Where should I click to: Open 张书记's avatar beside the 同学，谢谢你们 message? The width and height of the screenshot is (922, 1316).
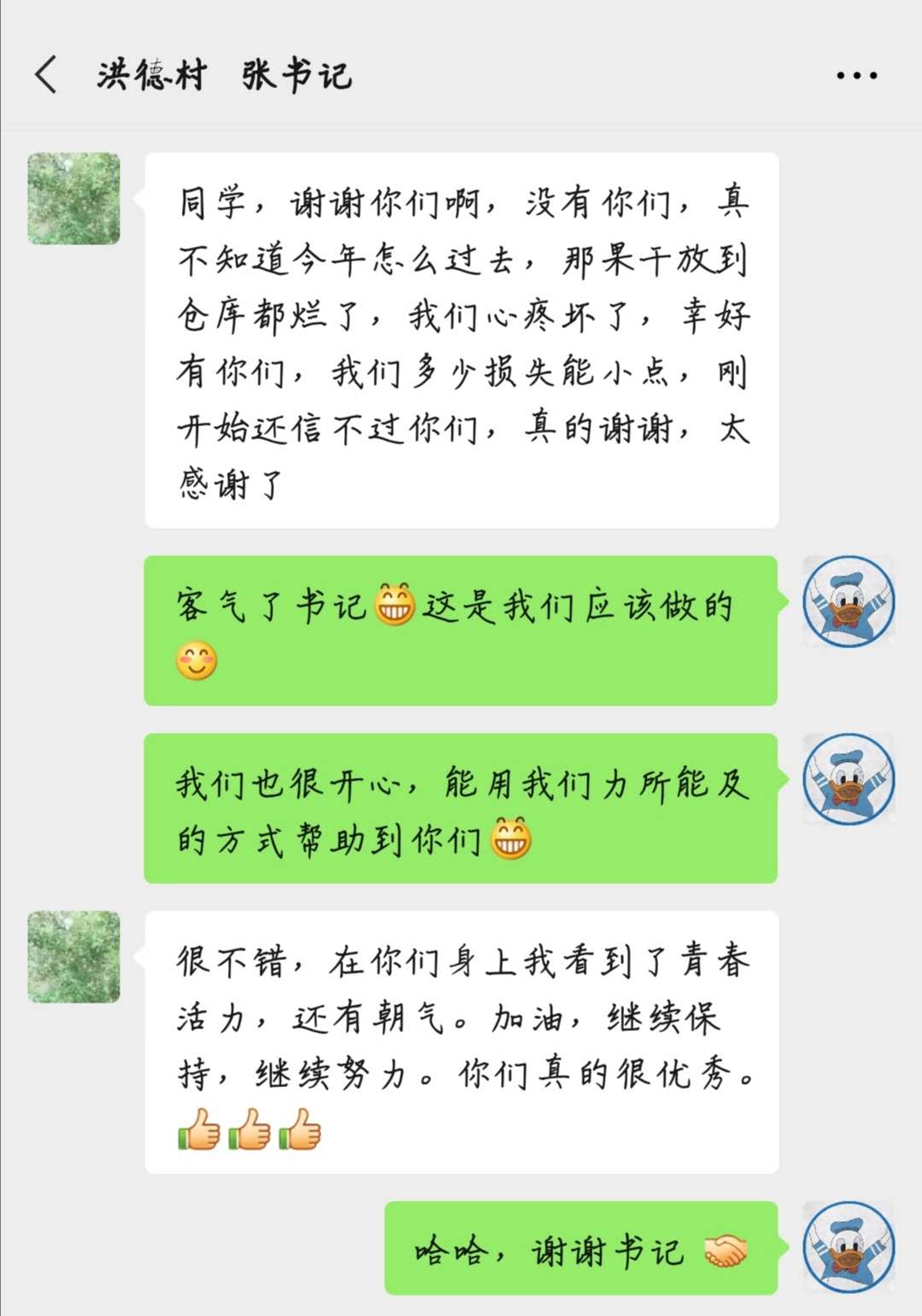point(74,199)
